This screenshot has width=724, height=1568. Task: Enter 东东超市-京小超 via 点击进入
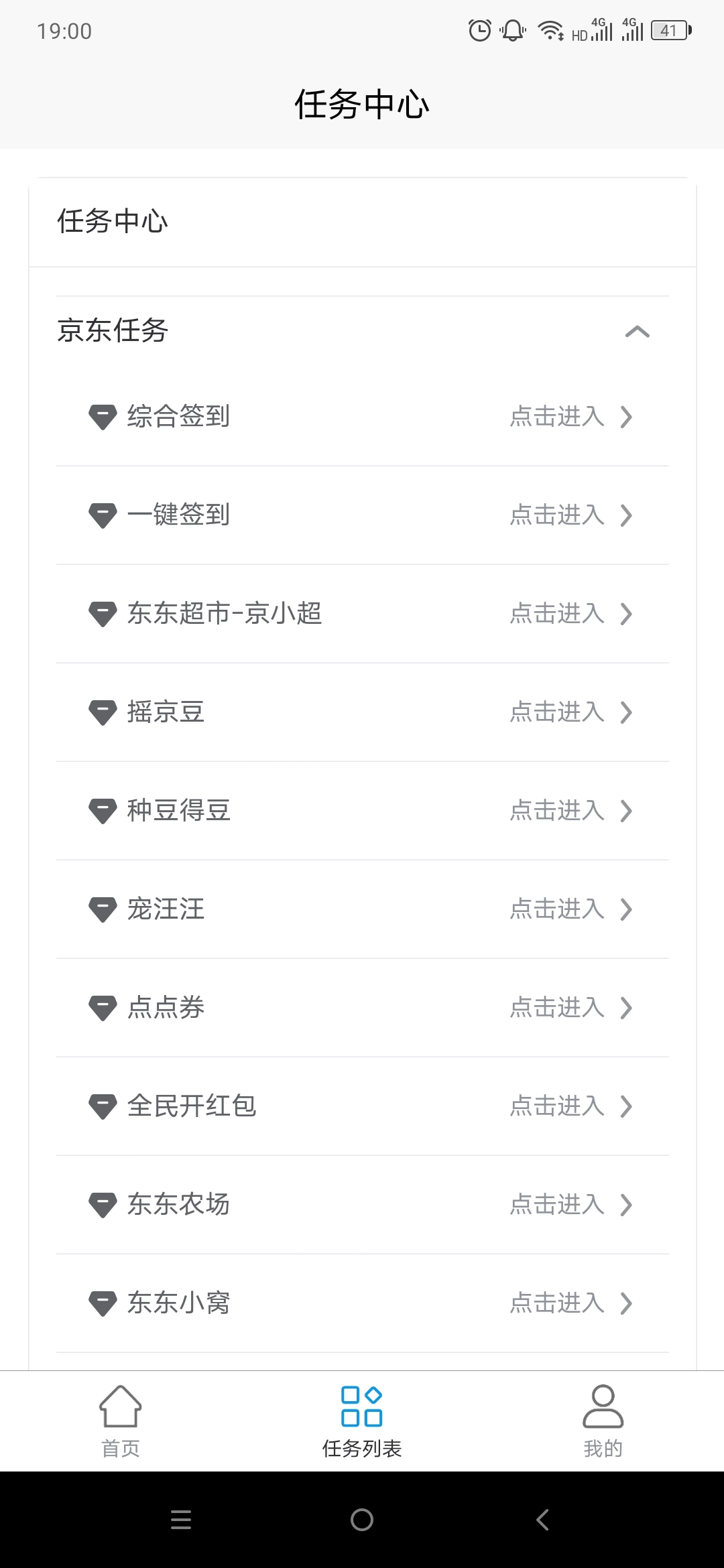pyautogui.click(x=556, y=614)
